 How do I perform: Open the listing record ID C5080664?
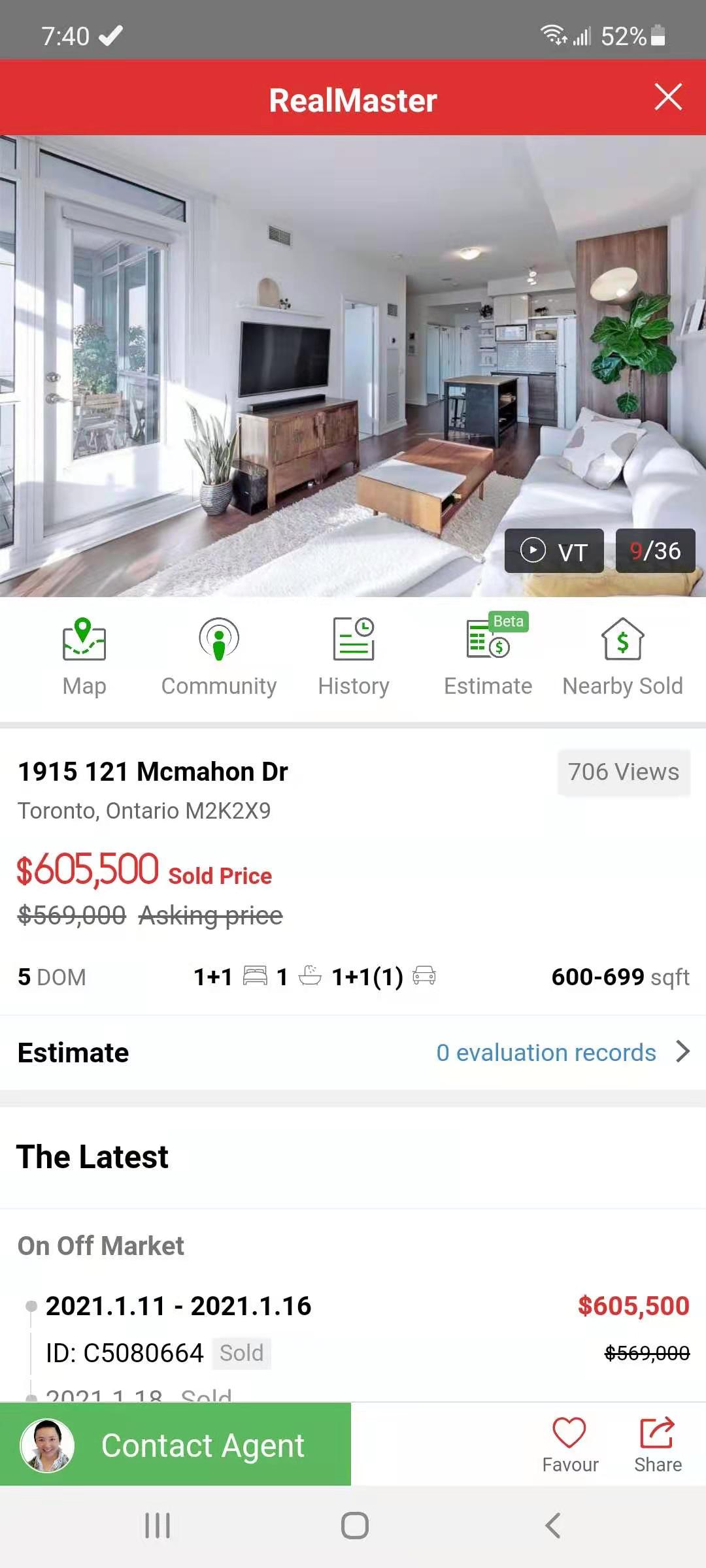point(124,1353)
